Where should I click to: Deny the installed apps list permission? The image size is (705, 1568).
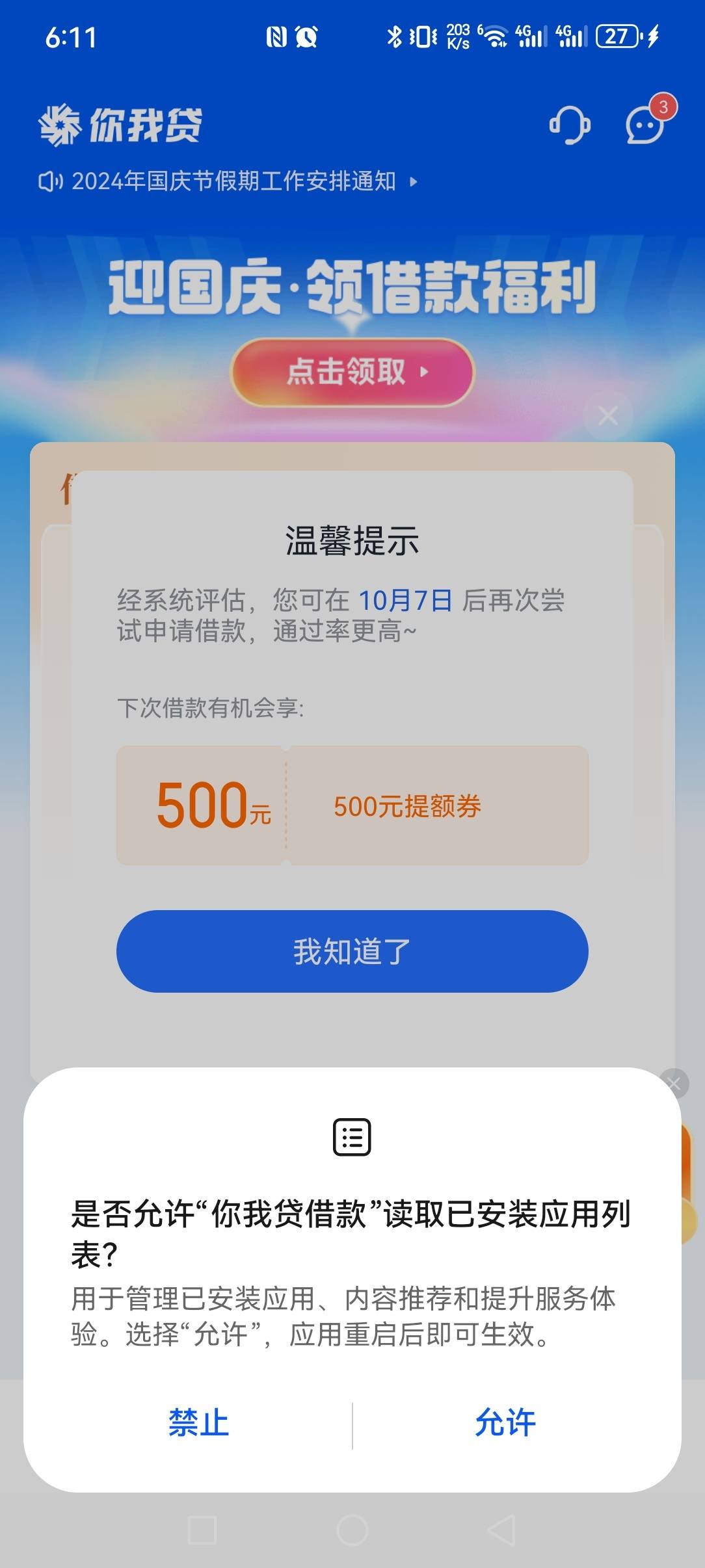point(198,1422)
